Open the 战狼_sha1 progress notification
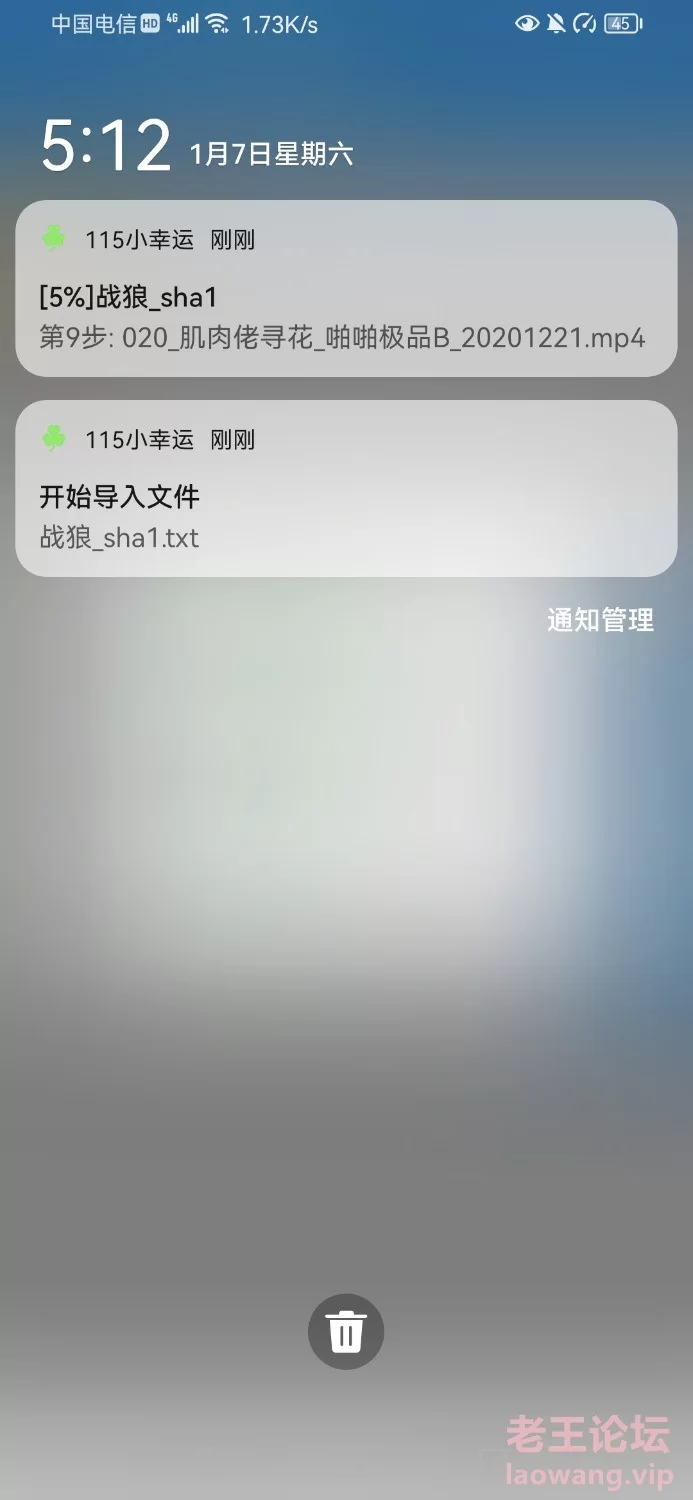 pos(346,298)
